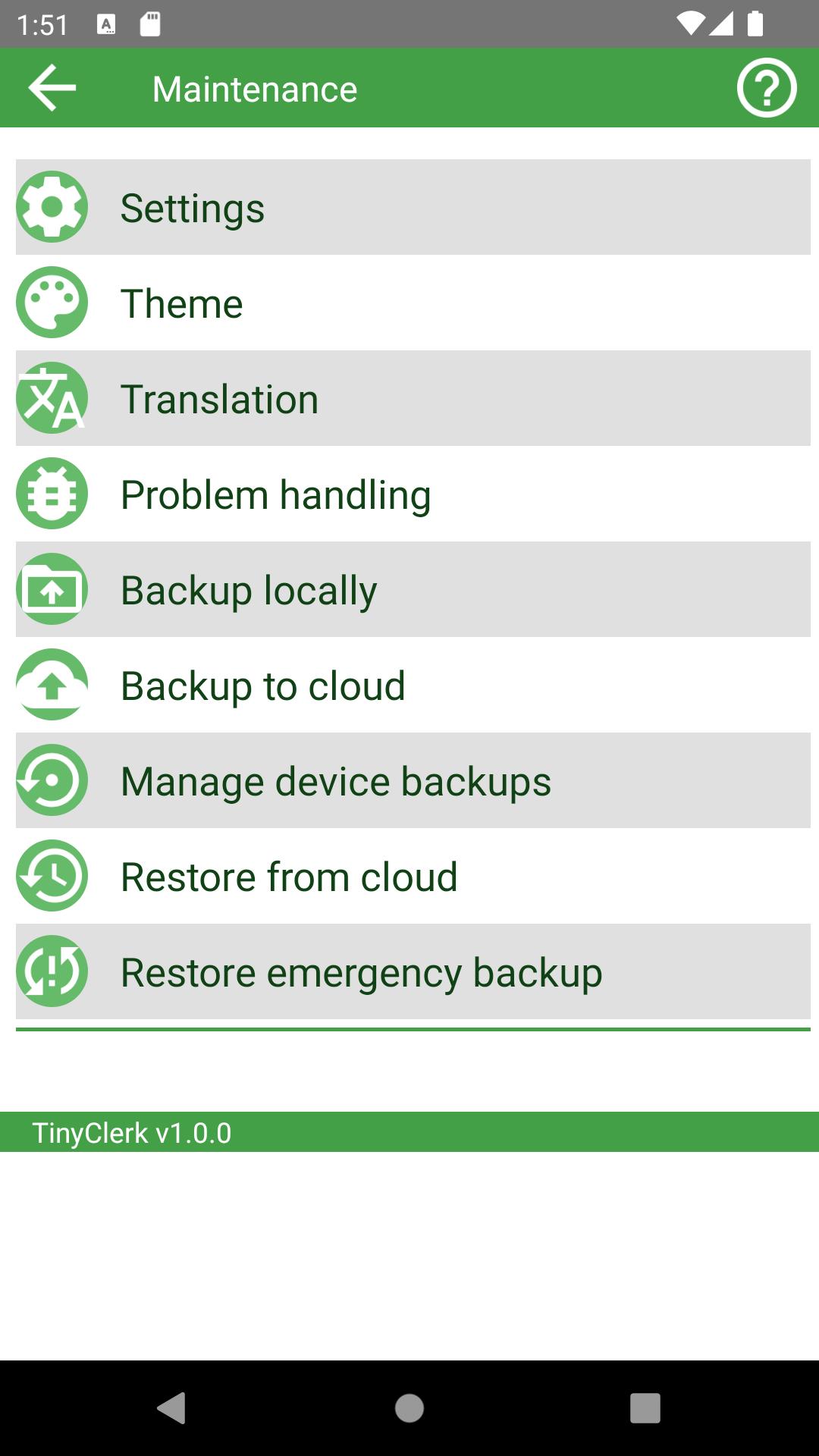Choose Backup locally
This screenshot has width=819, height=1456.
click(413, 589)
